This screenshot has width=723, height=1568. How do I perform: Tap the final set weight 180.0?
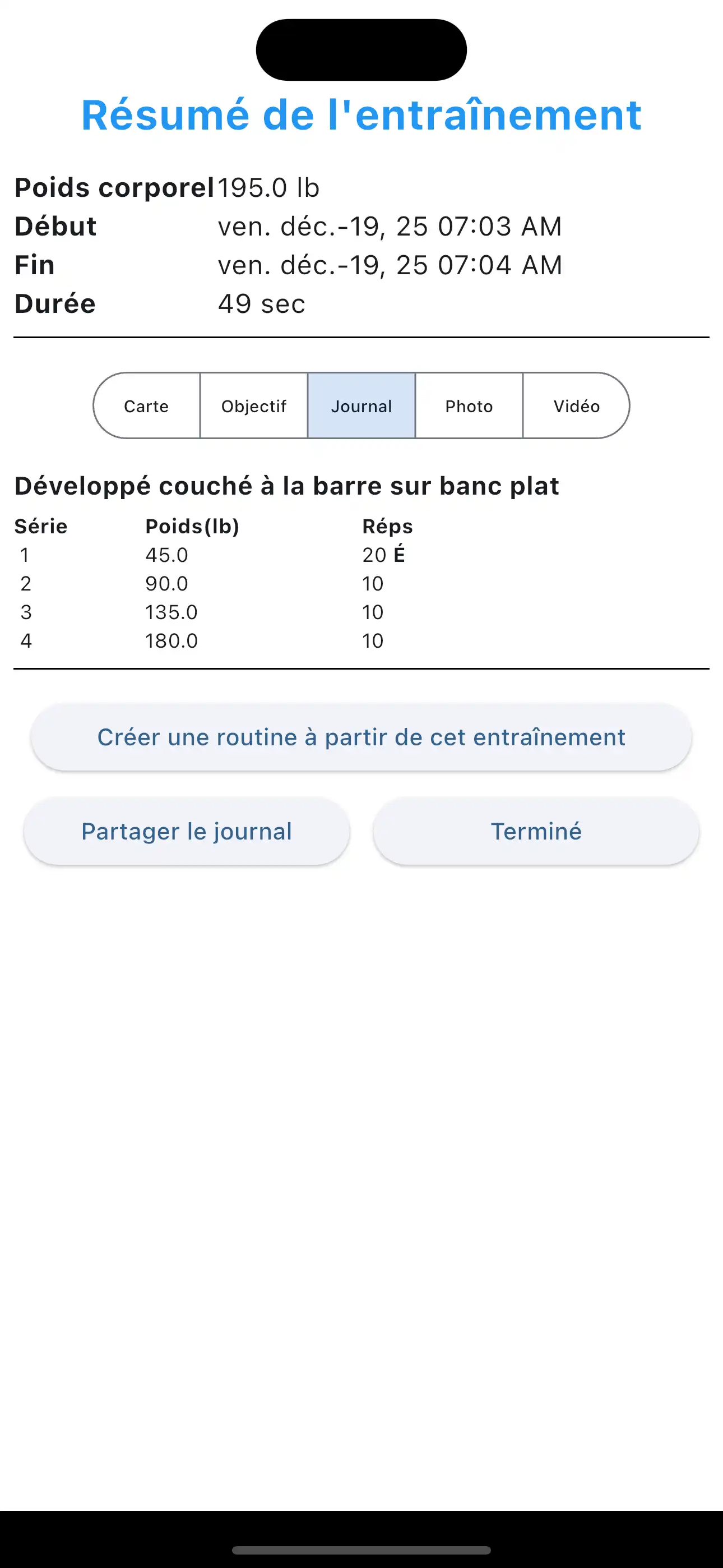pyautogui.click(x=171, y=640)
